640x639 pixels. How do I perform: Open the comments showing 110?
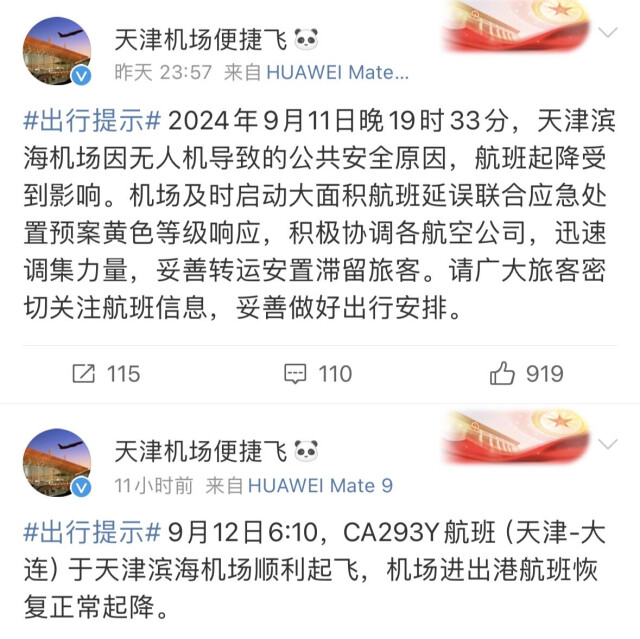[x=318, y=374]
